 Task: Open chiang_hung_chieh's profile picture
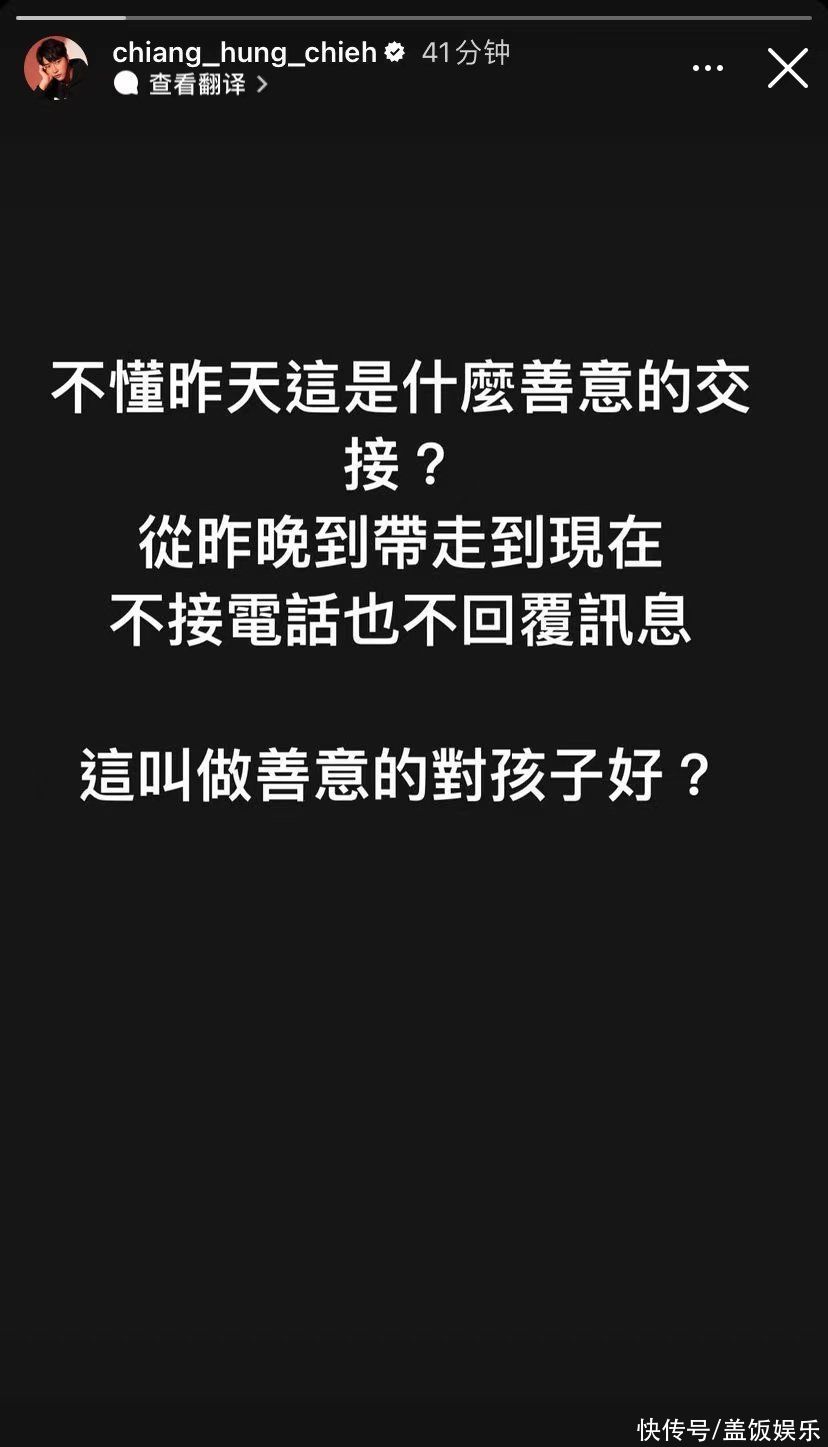[55, 67]
